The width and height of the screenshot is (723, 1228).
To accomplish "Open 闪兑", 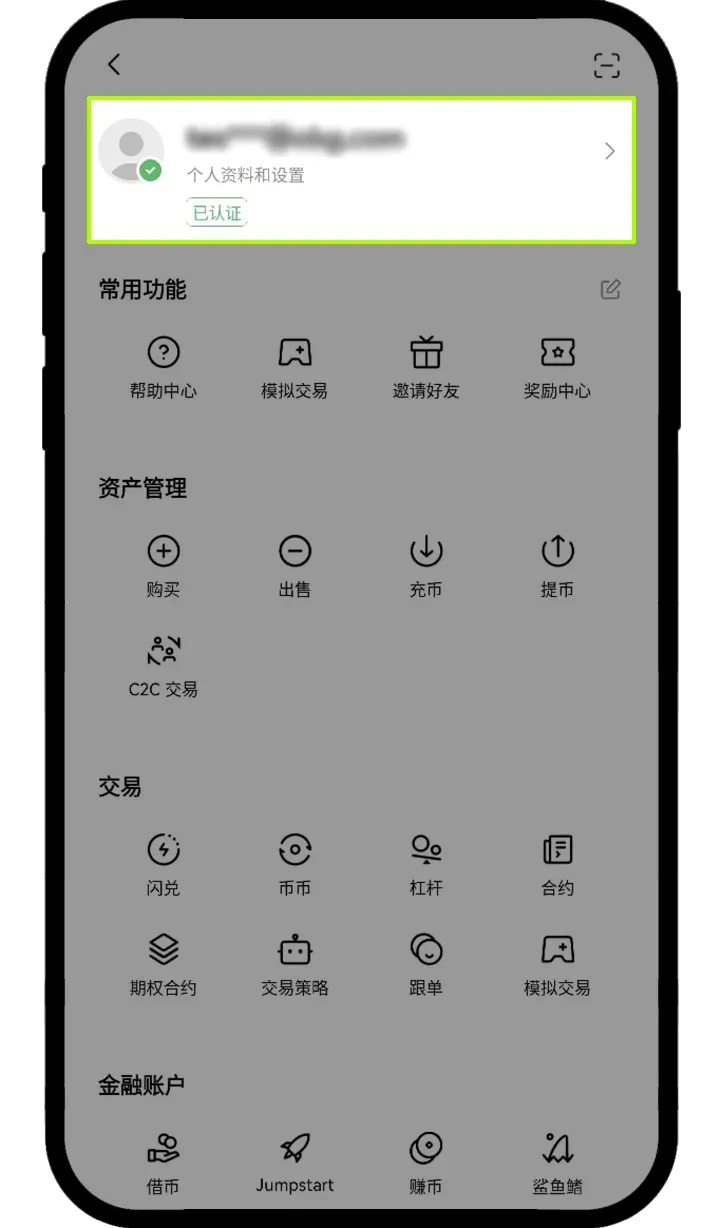I will (x=163, y=864).
